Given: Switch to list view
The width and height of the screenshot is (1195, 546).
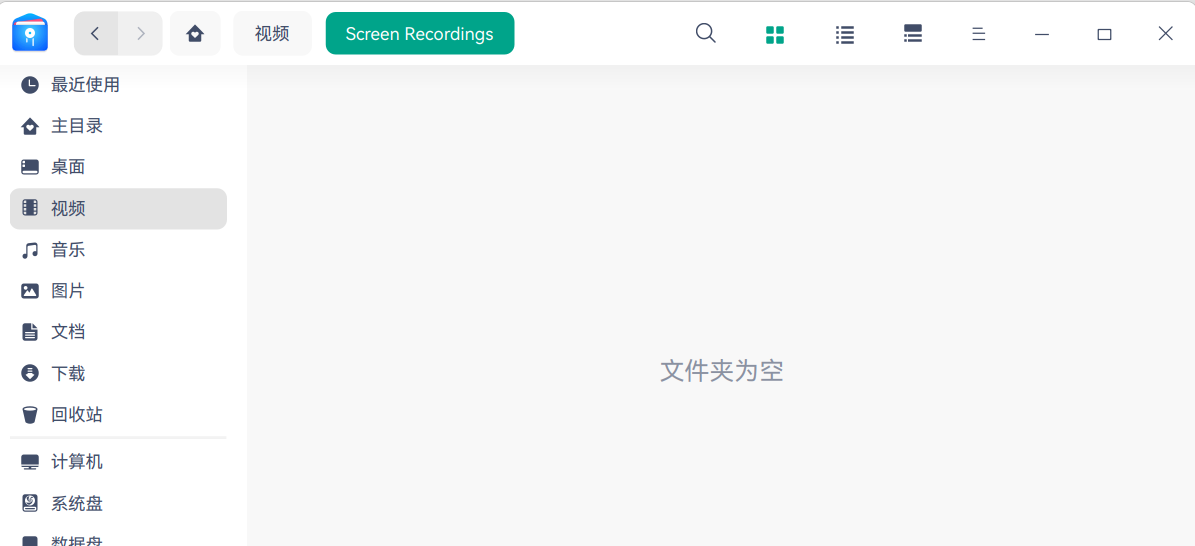Looking at the screenshot, I should (x=845, y=35).
